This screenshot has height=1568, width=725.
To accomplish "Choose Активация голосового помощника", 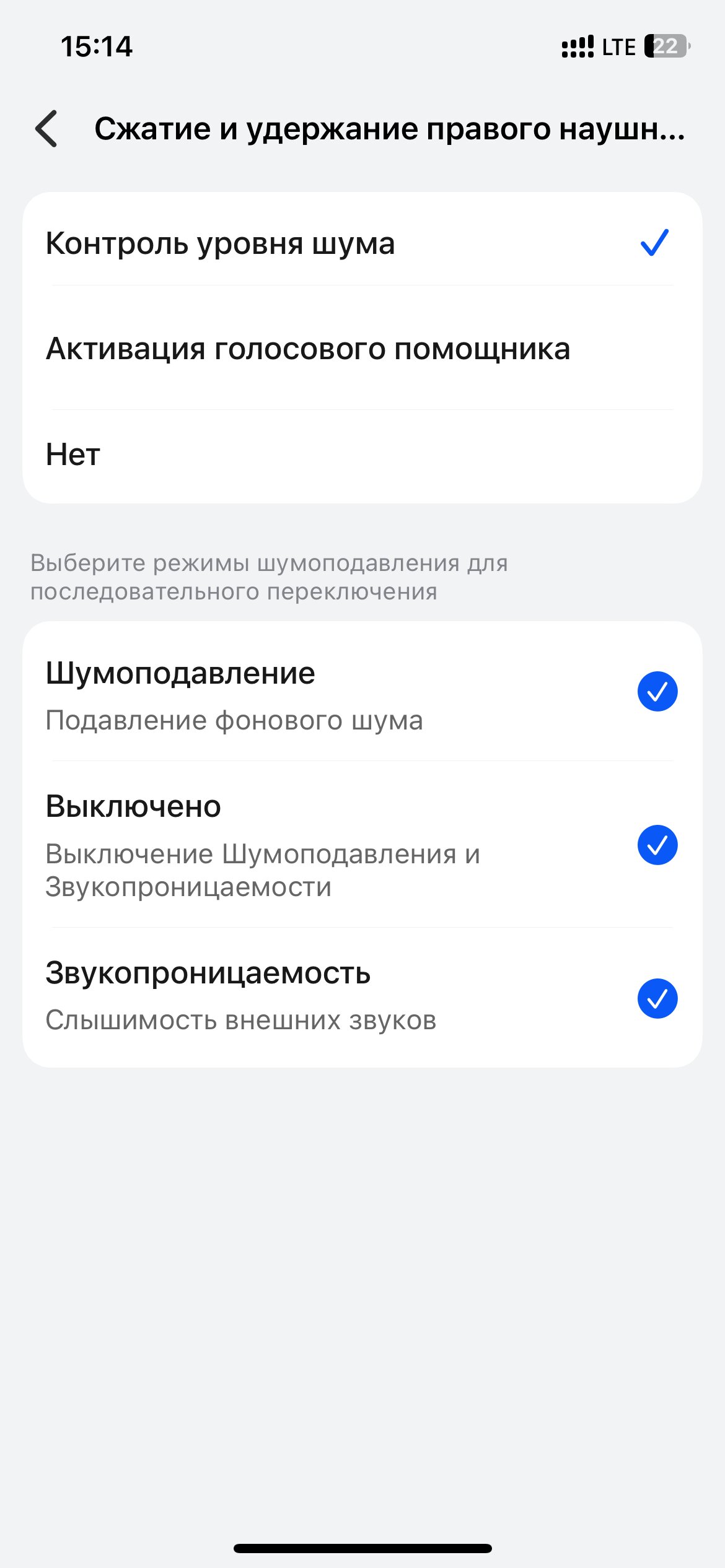I will [x=362, y=348].
